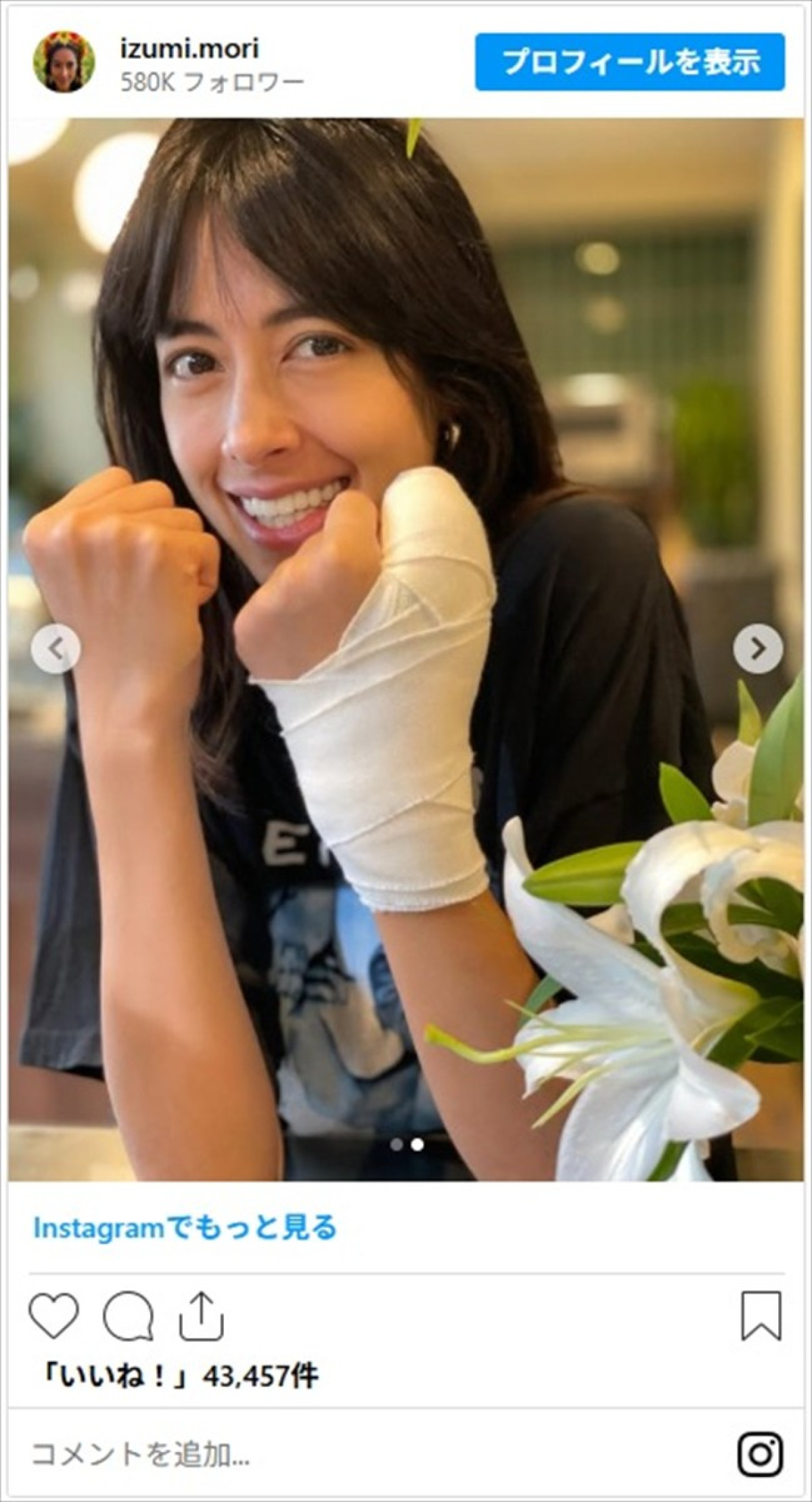Like this post with heart icon
Image resolution: width=812 pixels, height=1502 pixels.
(x=54, y=1315)
